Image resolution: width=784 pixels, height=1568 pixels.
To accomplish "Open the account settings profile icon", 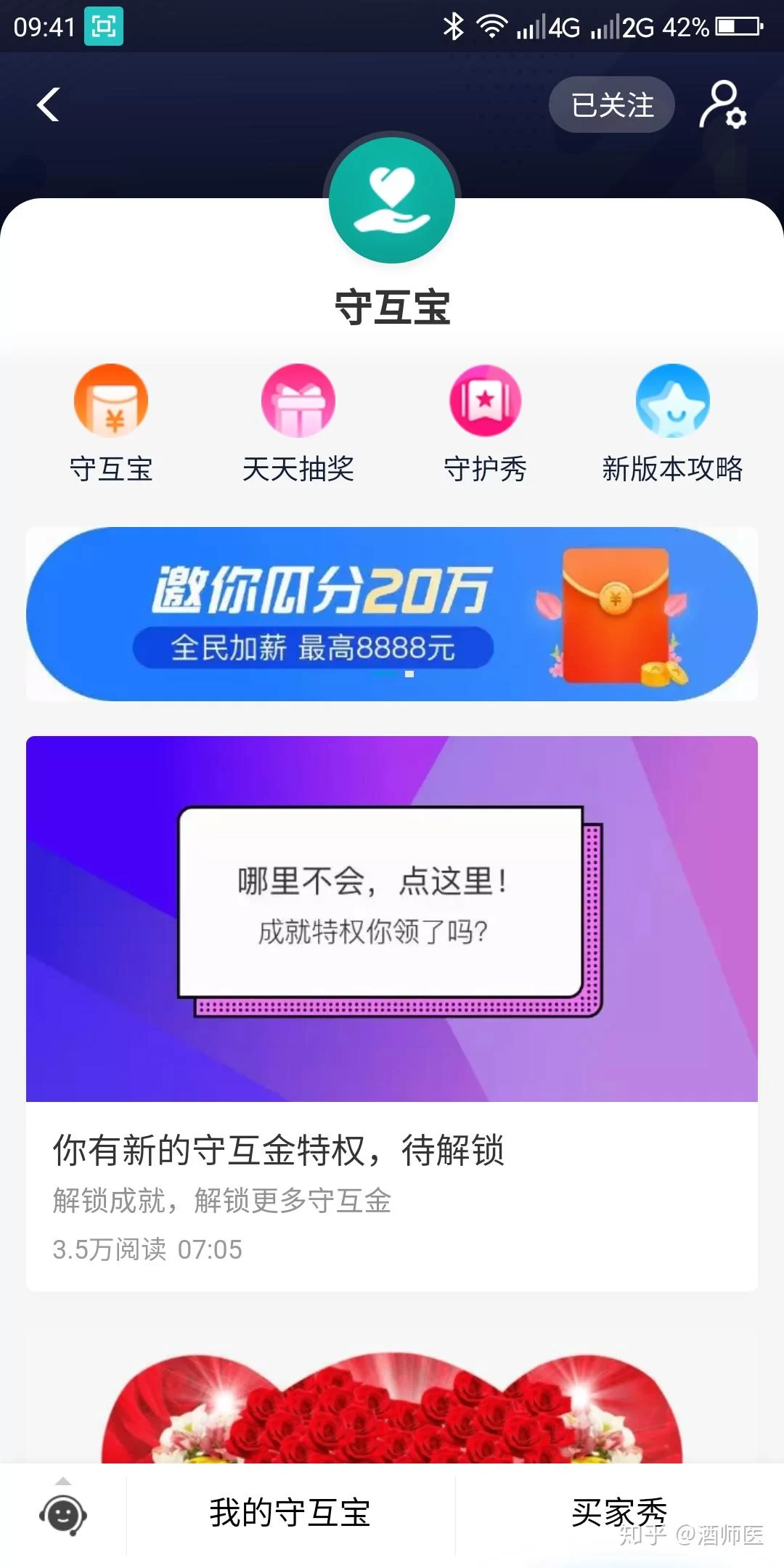I will [x=722, y=105].
